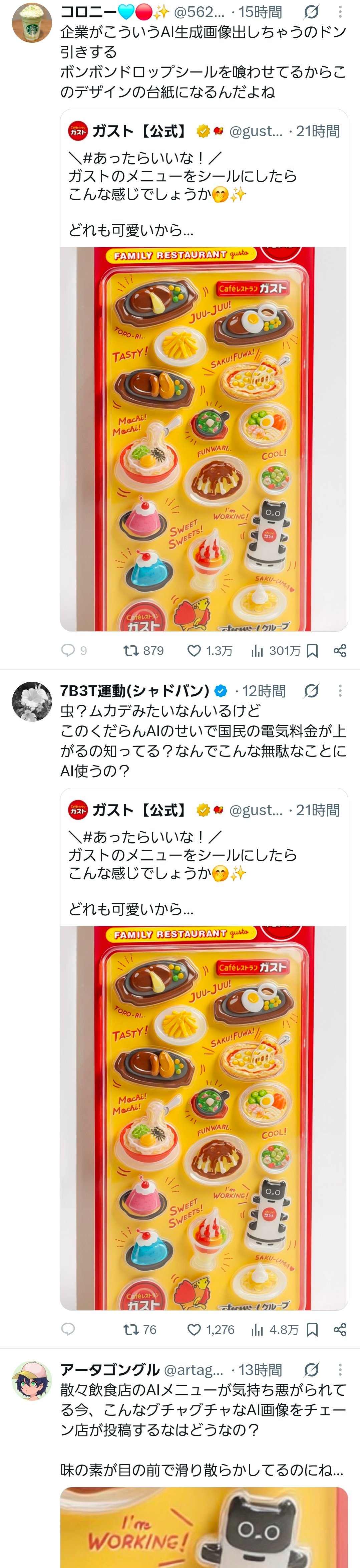Share 7B3T運動's post

(x=340, y=1329)
